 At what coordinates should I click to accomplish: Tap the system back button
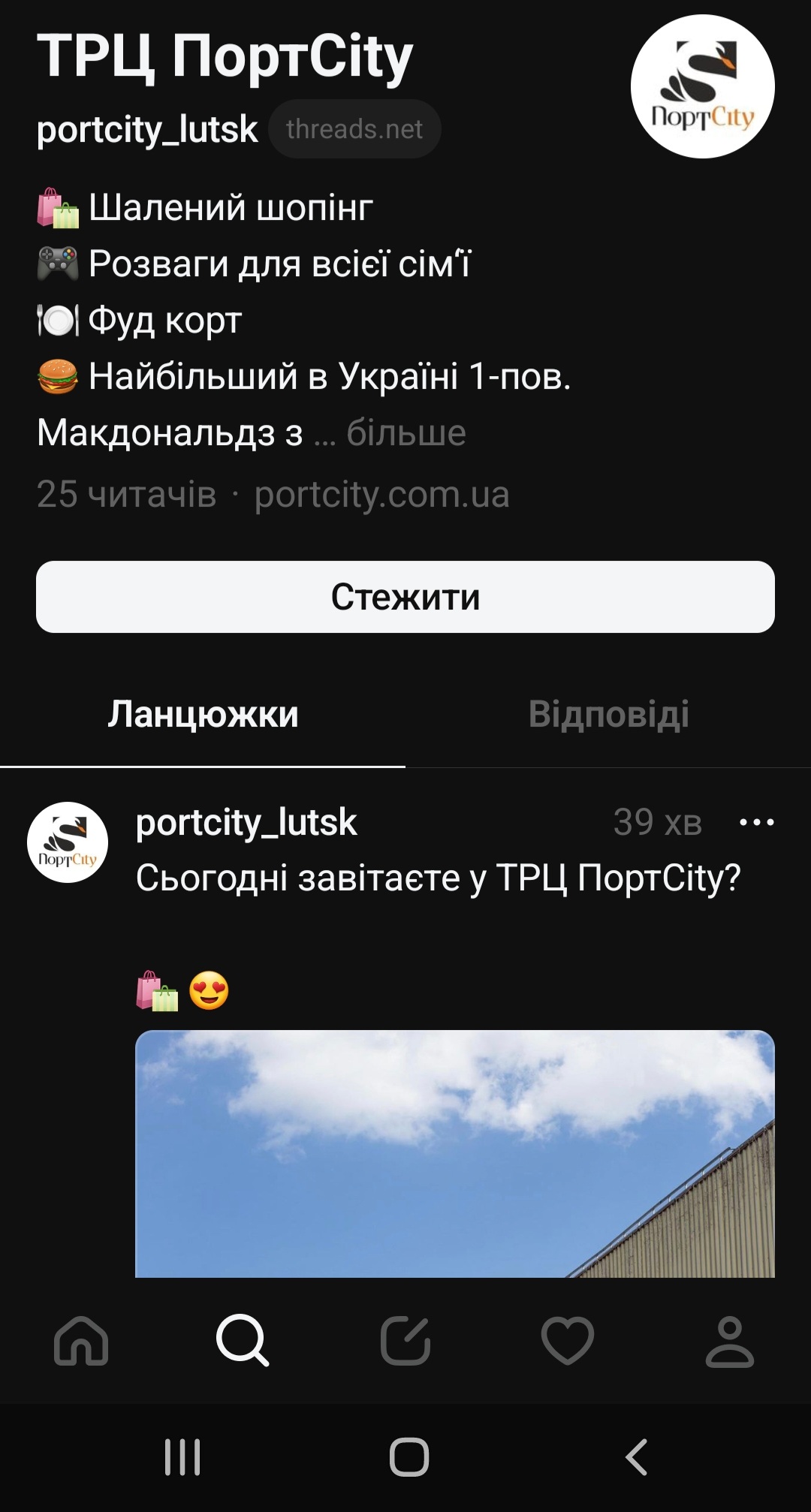pos(637,1457)
